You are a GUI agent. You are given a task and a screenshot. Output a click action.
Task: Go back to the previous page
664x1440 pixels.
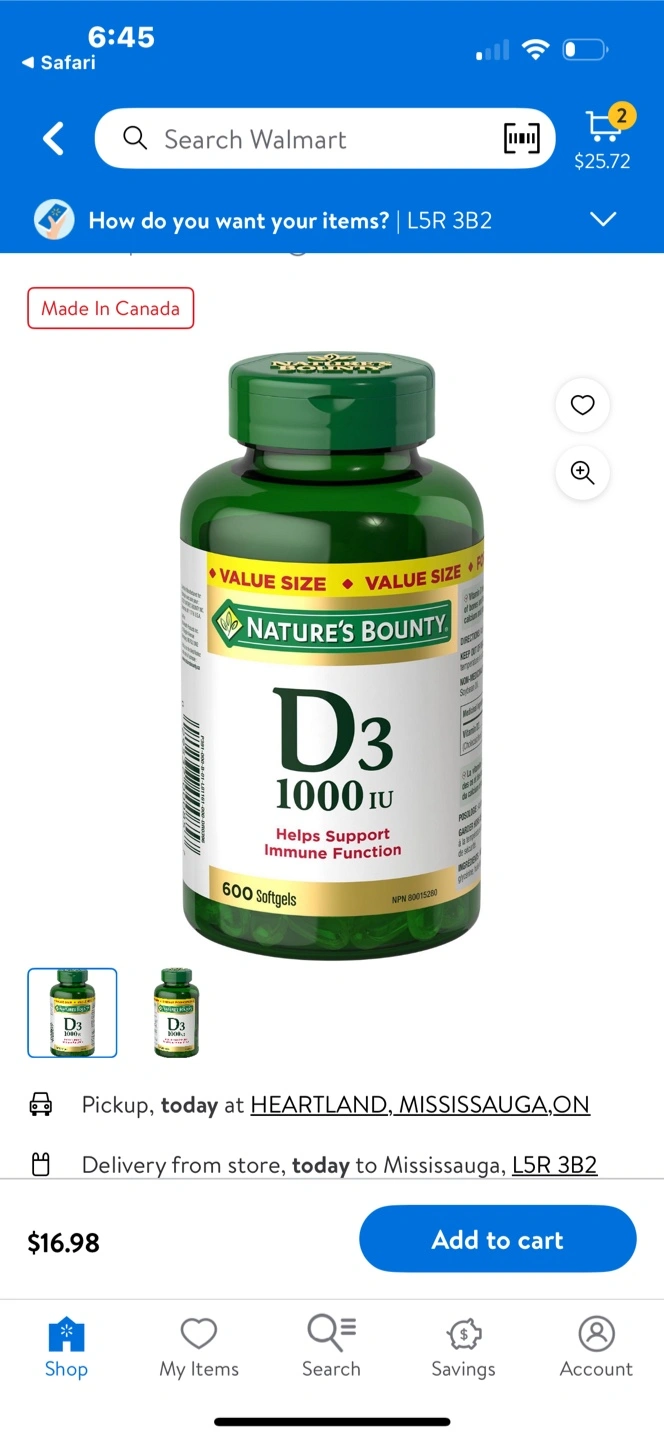pos(54,139)
